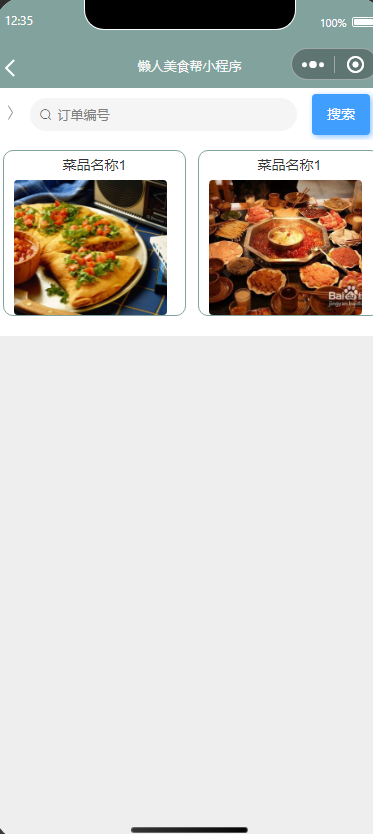Open the dish card with the pizza photo
The image size is (373, 834).
tap(94, 233)
